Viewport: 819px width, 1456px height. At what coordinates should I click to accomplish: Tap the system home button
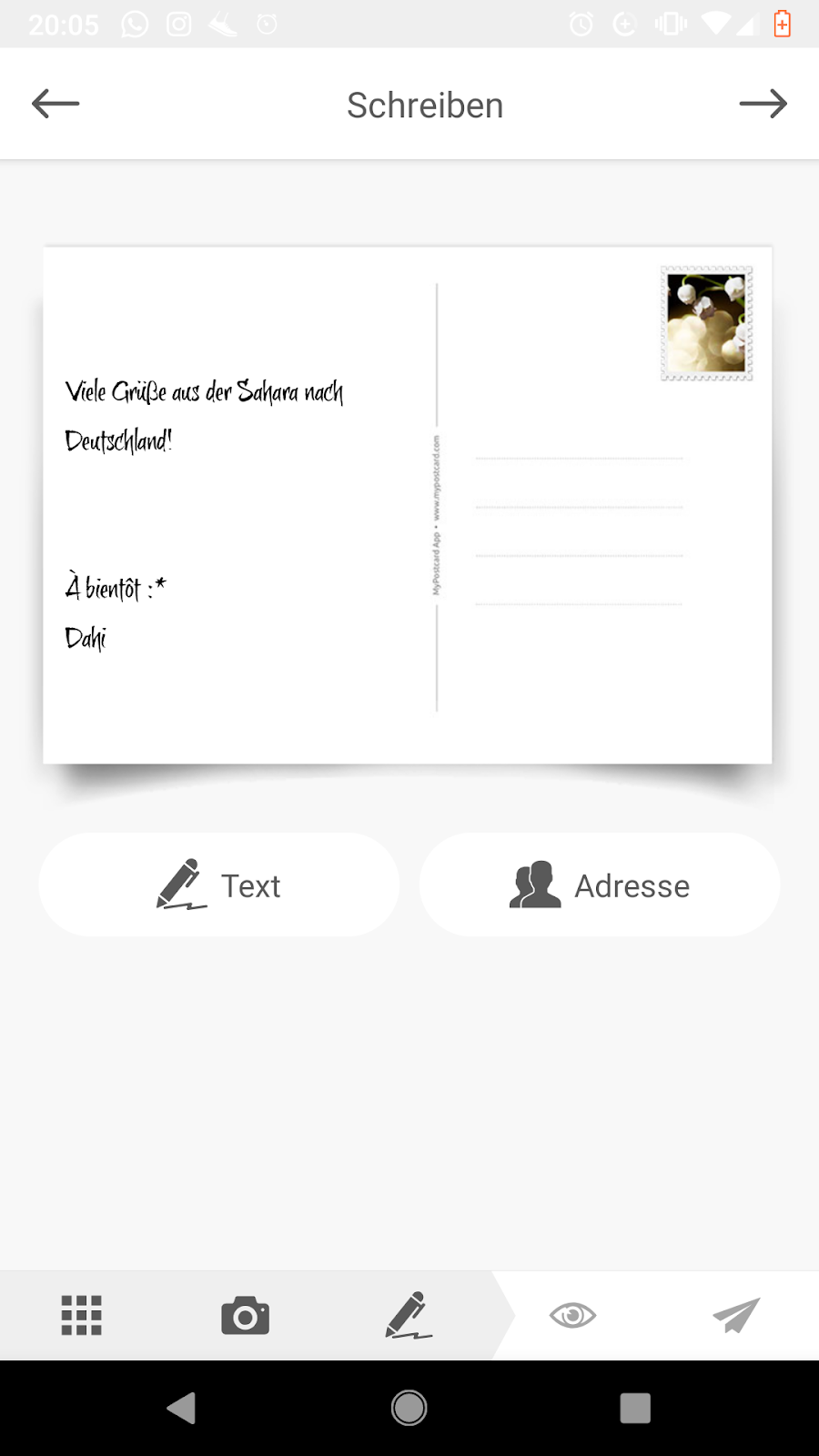click(409, 1408)
